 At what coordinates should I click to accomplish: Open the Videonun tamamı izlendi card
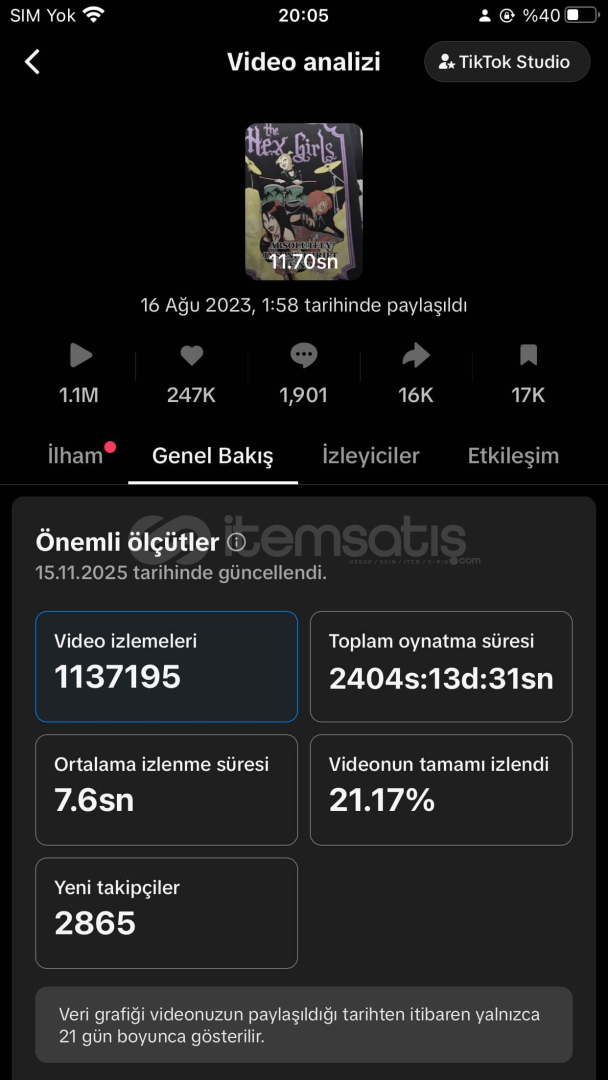[441, 789]
